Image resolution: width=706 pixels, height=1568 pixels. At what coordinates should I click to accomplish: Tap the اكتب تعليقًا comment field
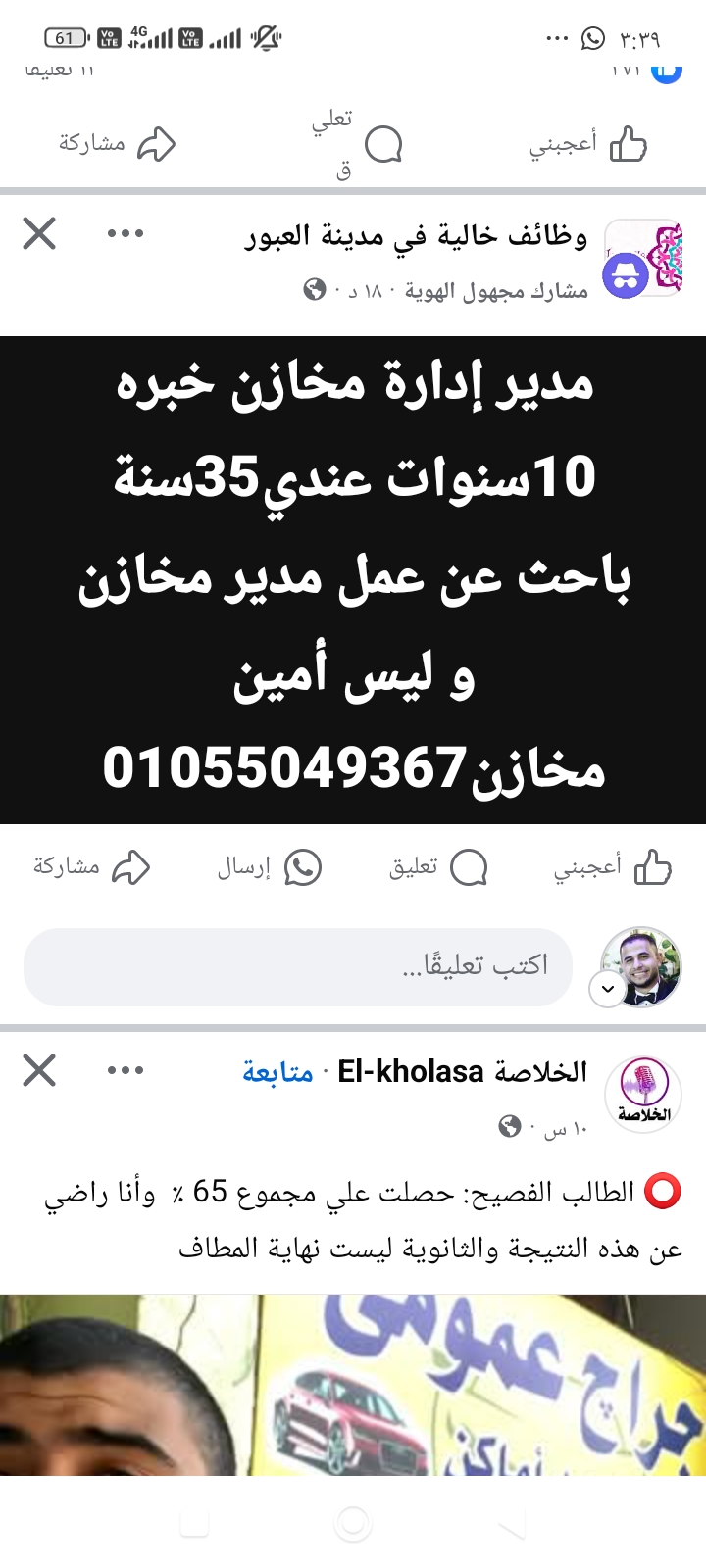click(298, 966)
